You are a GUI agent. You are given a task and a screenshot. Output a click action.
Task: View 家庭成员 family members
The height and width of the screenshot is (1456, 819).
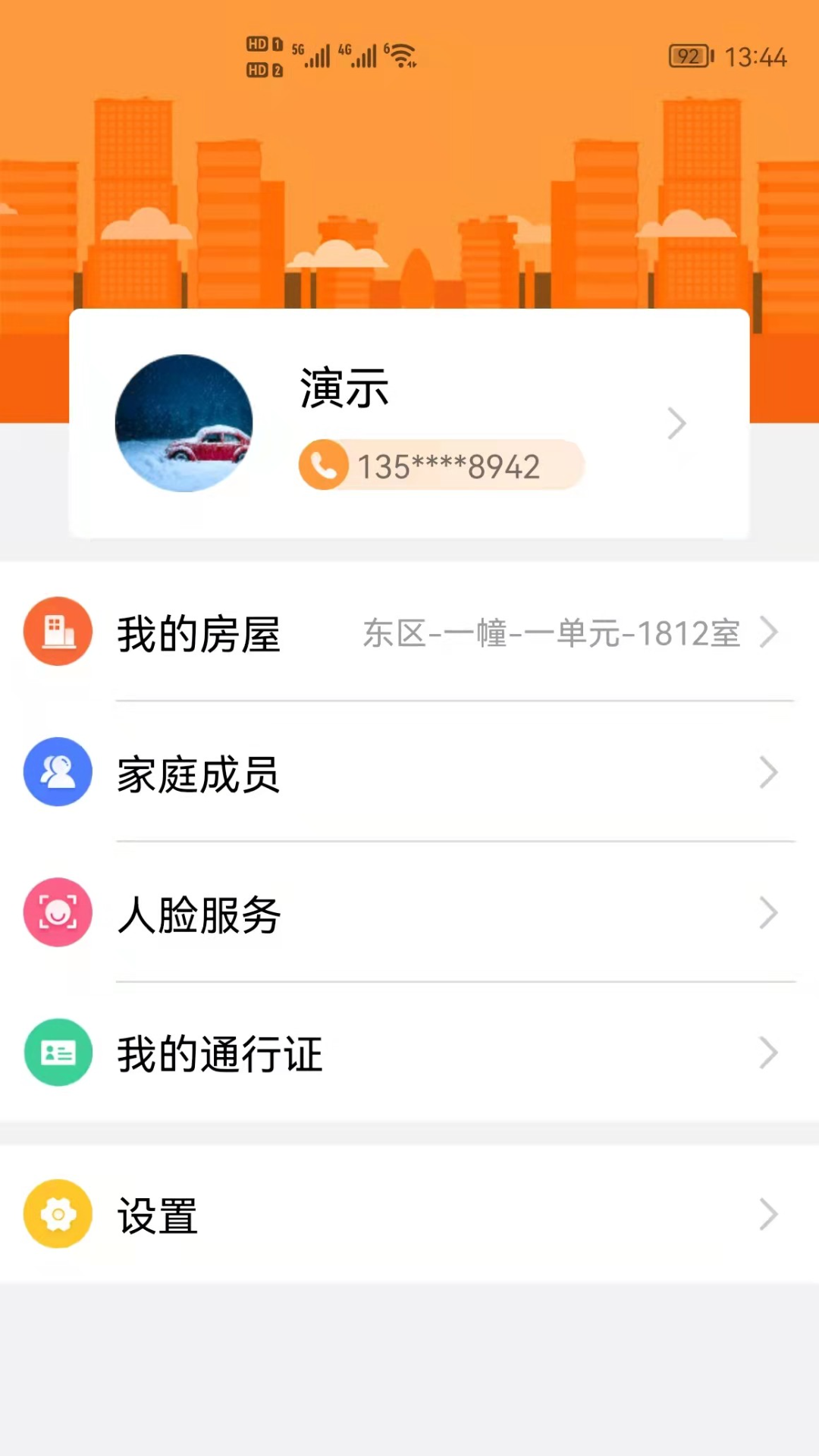coord(409,773)
